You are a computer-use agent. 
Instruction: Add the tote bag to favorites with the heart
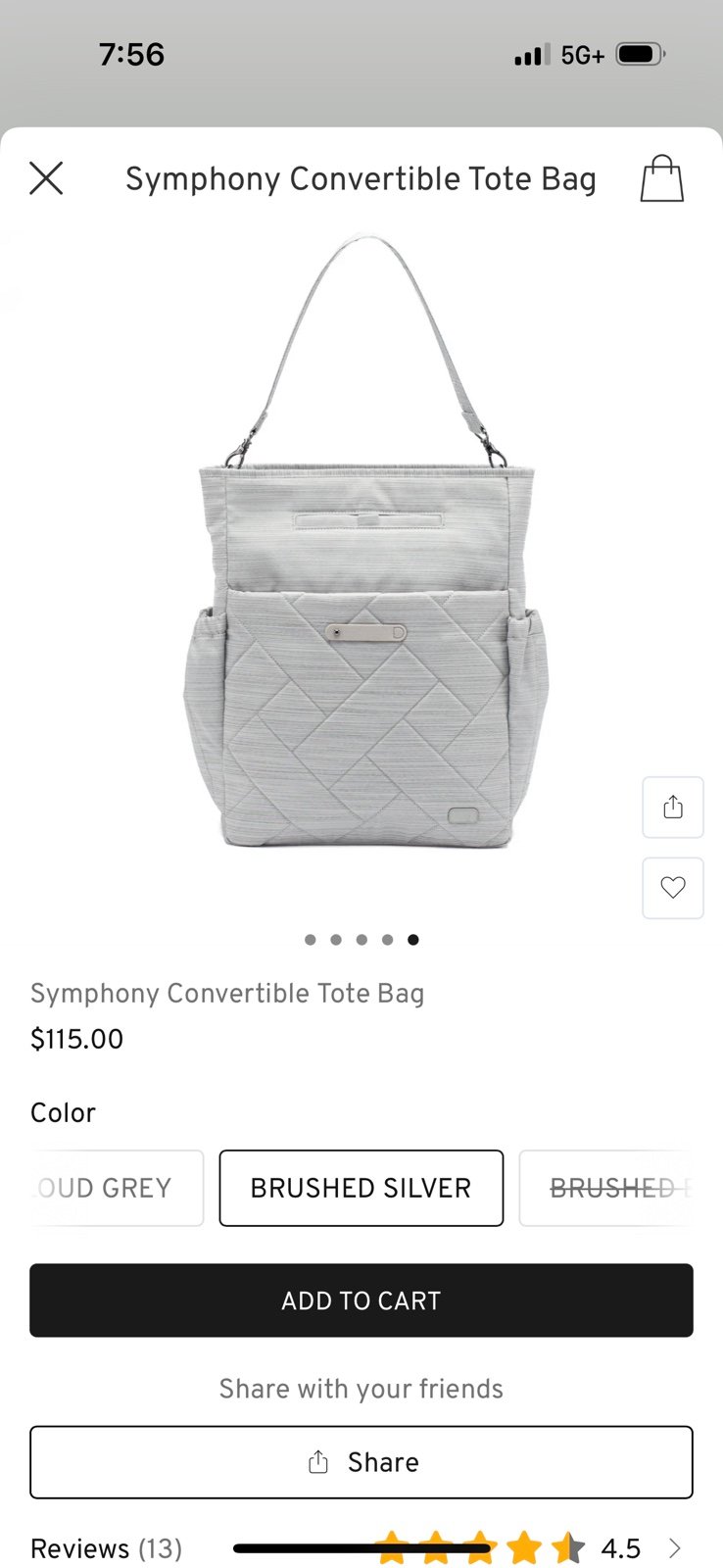tap(672, 888)
